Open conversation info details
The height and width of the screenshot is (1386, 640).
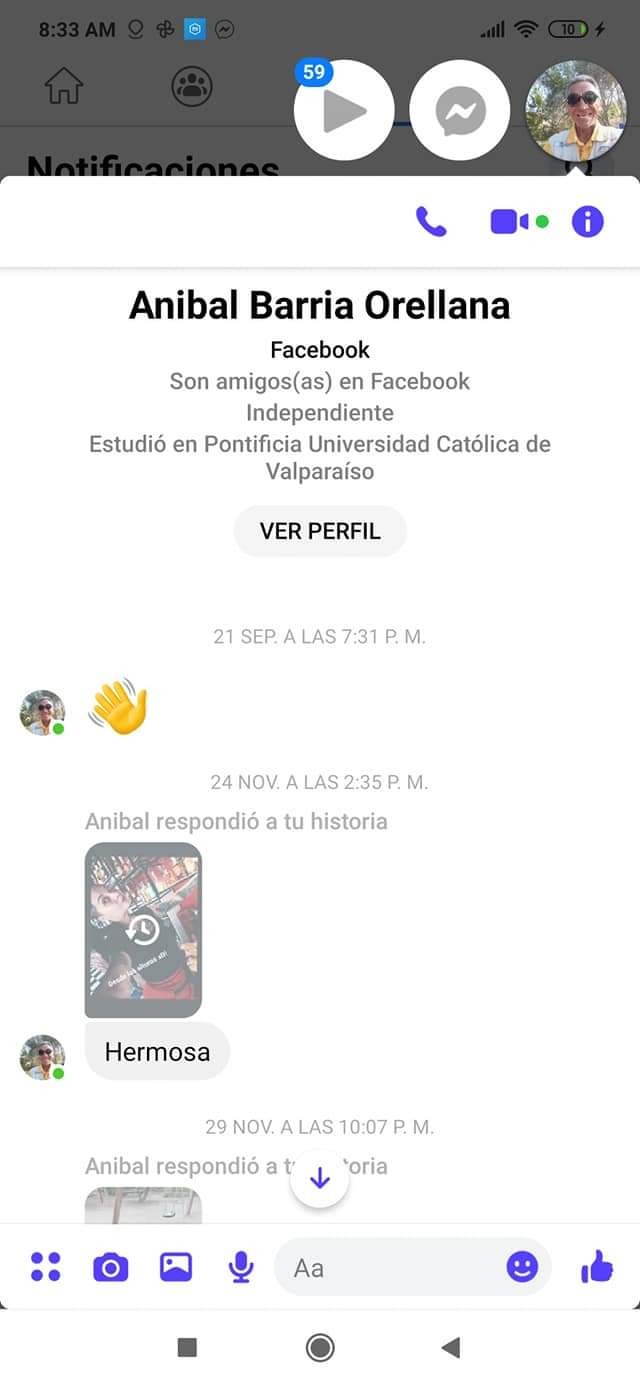(588, 221)
